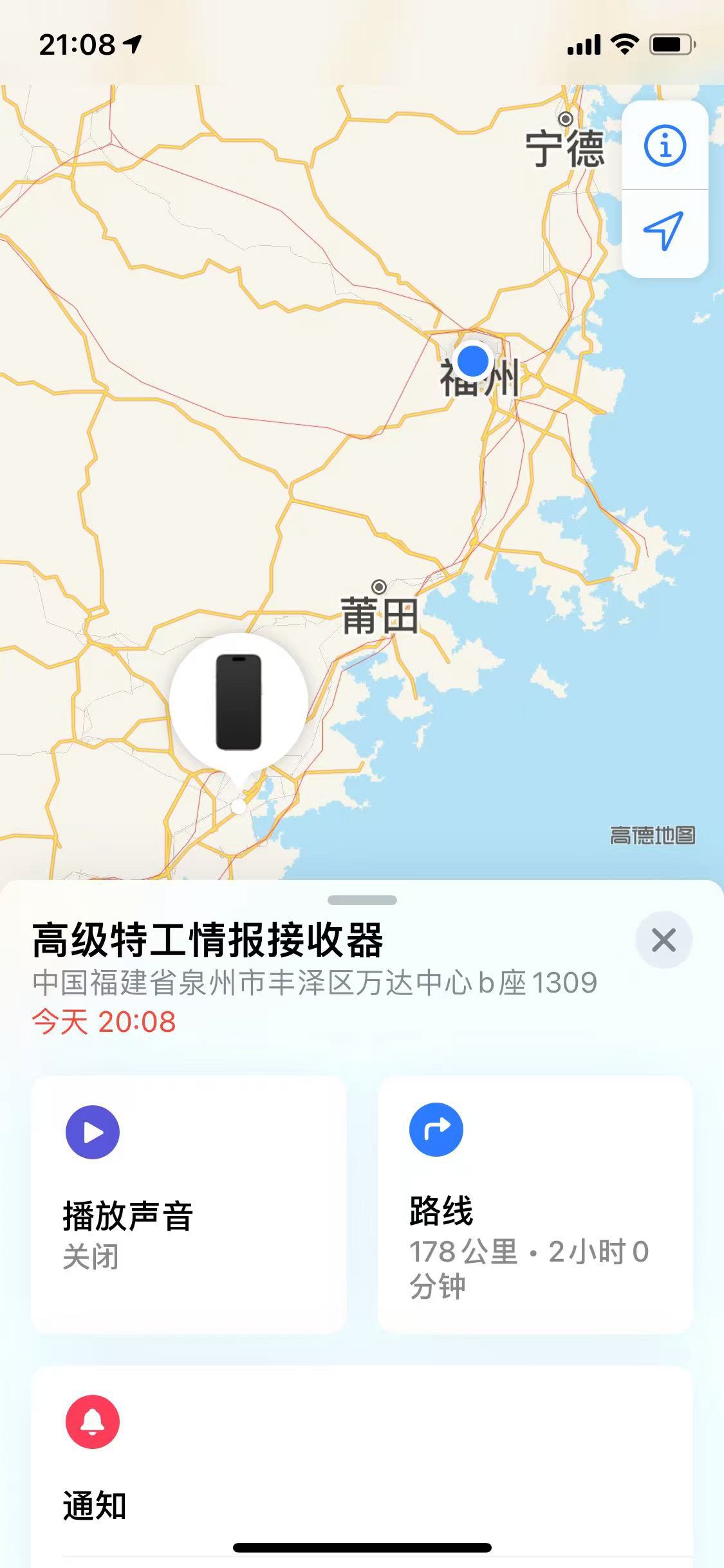The width and height of the screenshot is (724, 1568).
Task: Tap the sheet grabber handle
Action: click(362, 899)
